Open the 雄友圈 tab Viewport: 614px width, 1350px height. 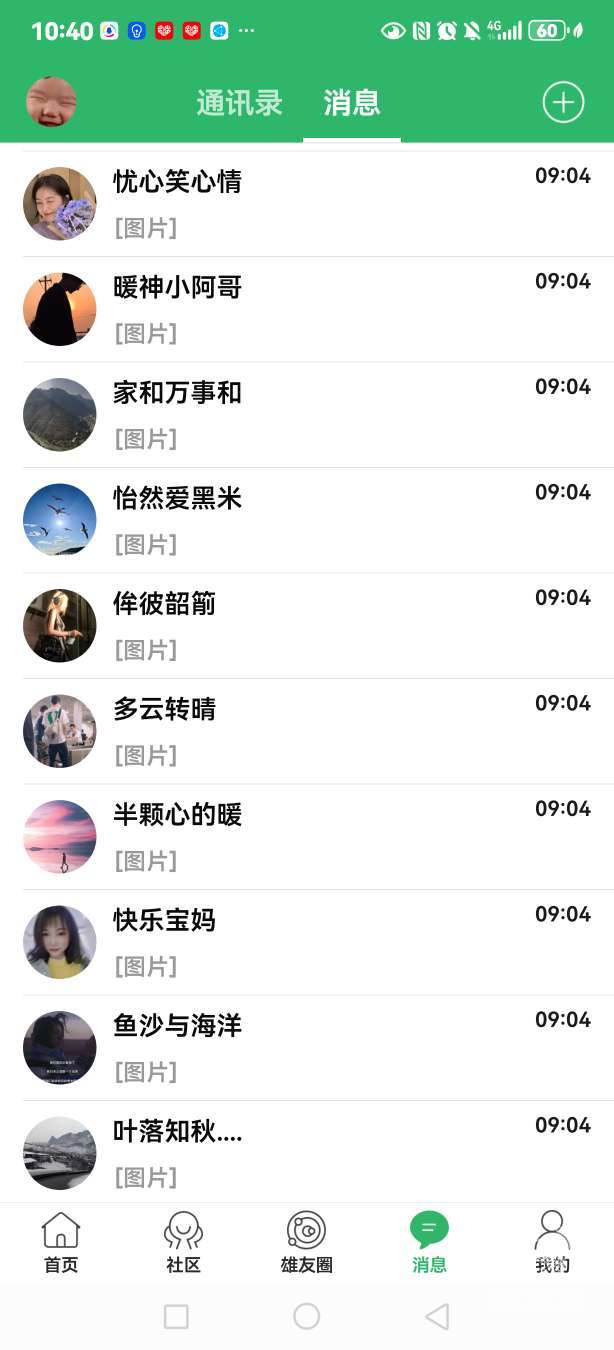306,1243
